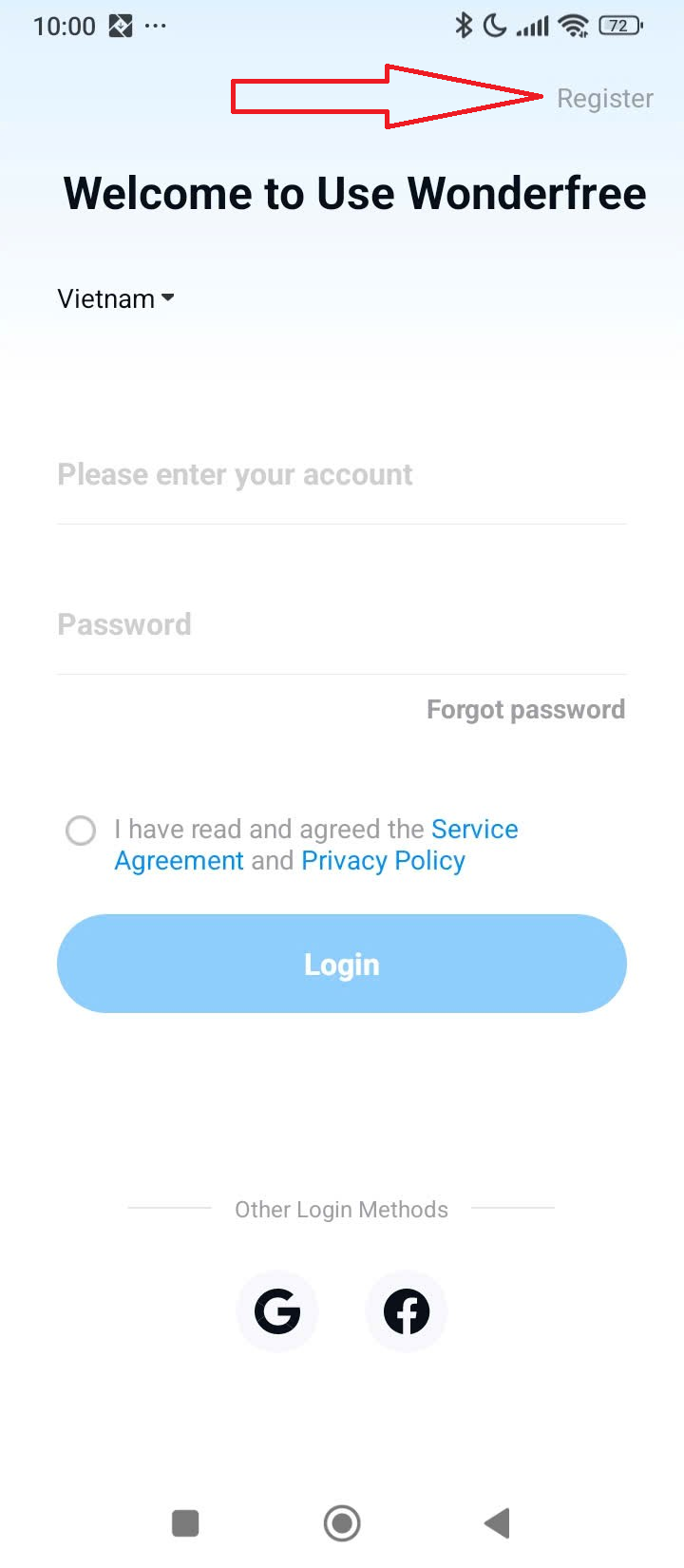This screenshot has height=1568, width=684.
Task: Go to the home screen
Action: [x=342, y=1523]
